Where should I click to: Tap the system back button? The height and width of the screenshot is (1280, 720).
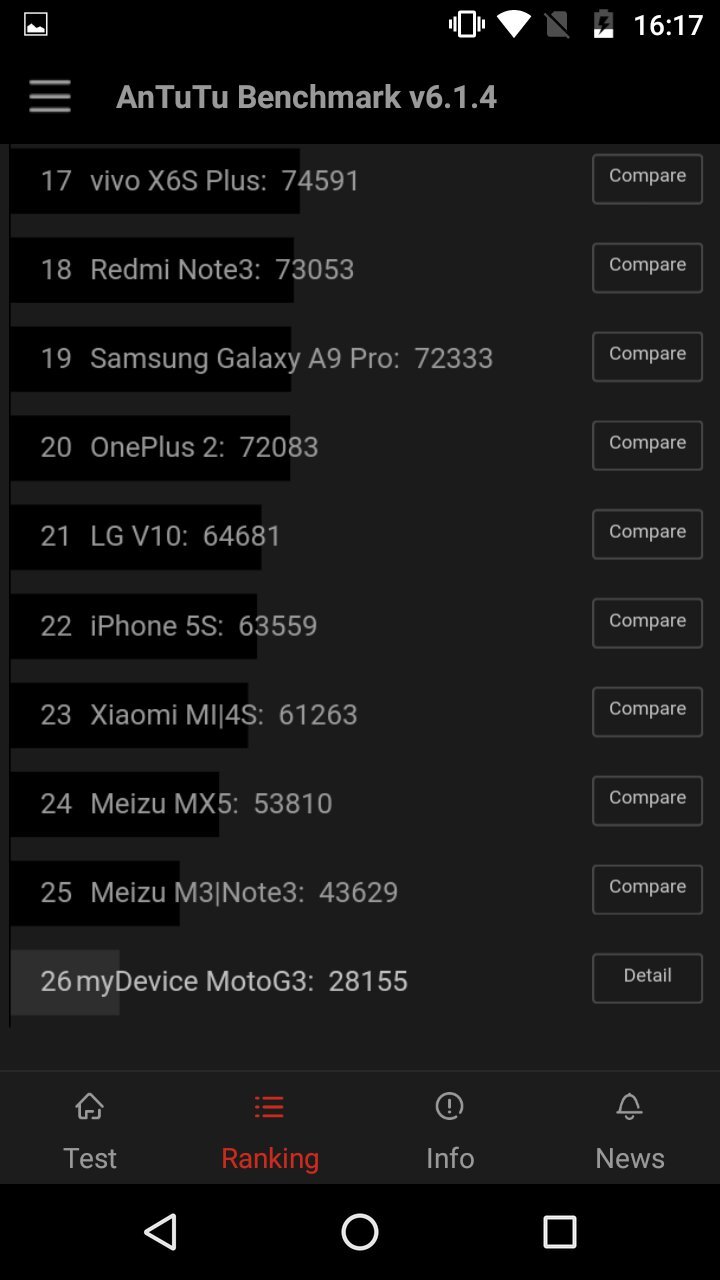click(161, 1232)
